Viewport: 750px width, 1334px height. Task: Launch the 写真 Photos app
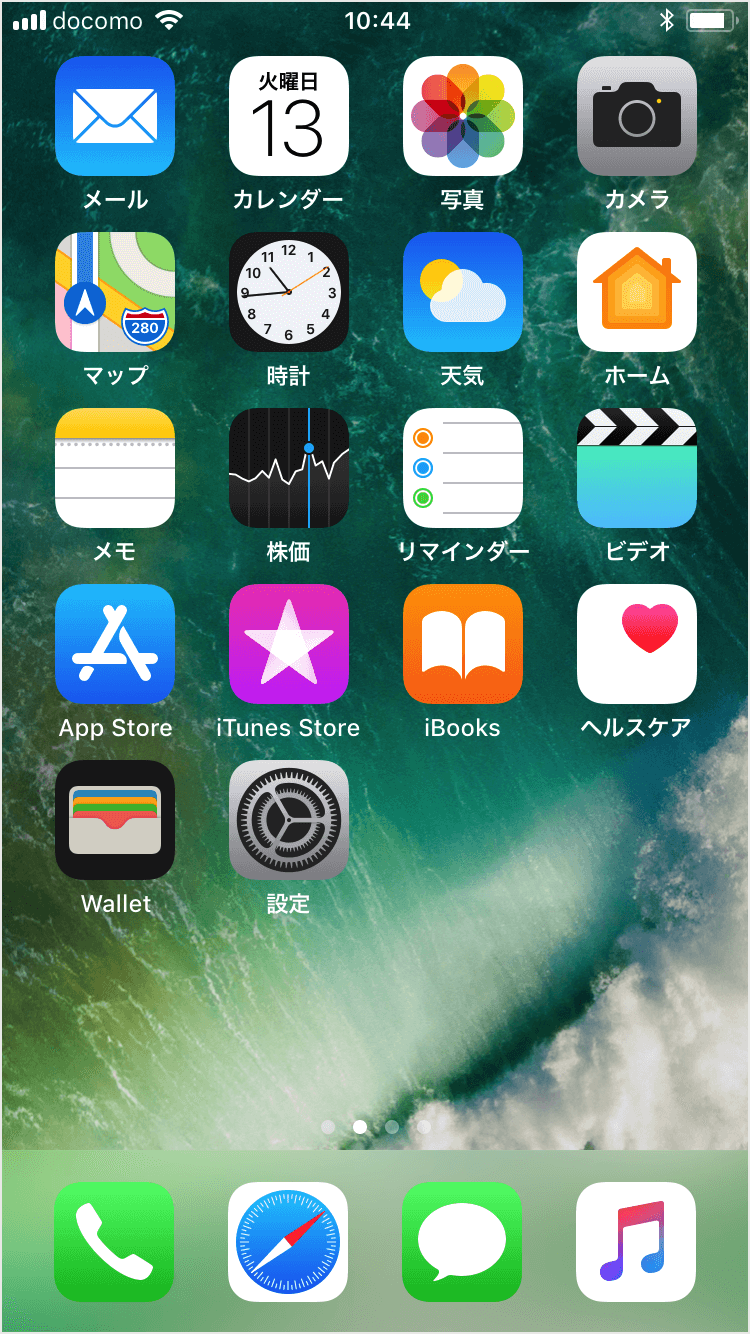coord(463,116)
